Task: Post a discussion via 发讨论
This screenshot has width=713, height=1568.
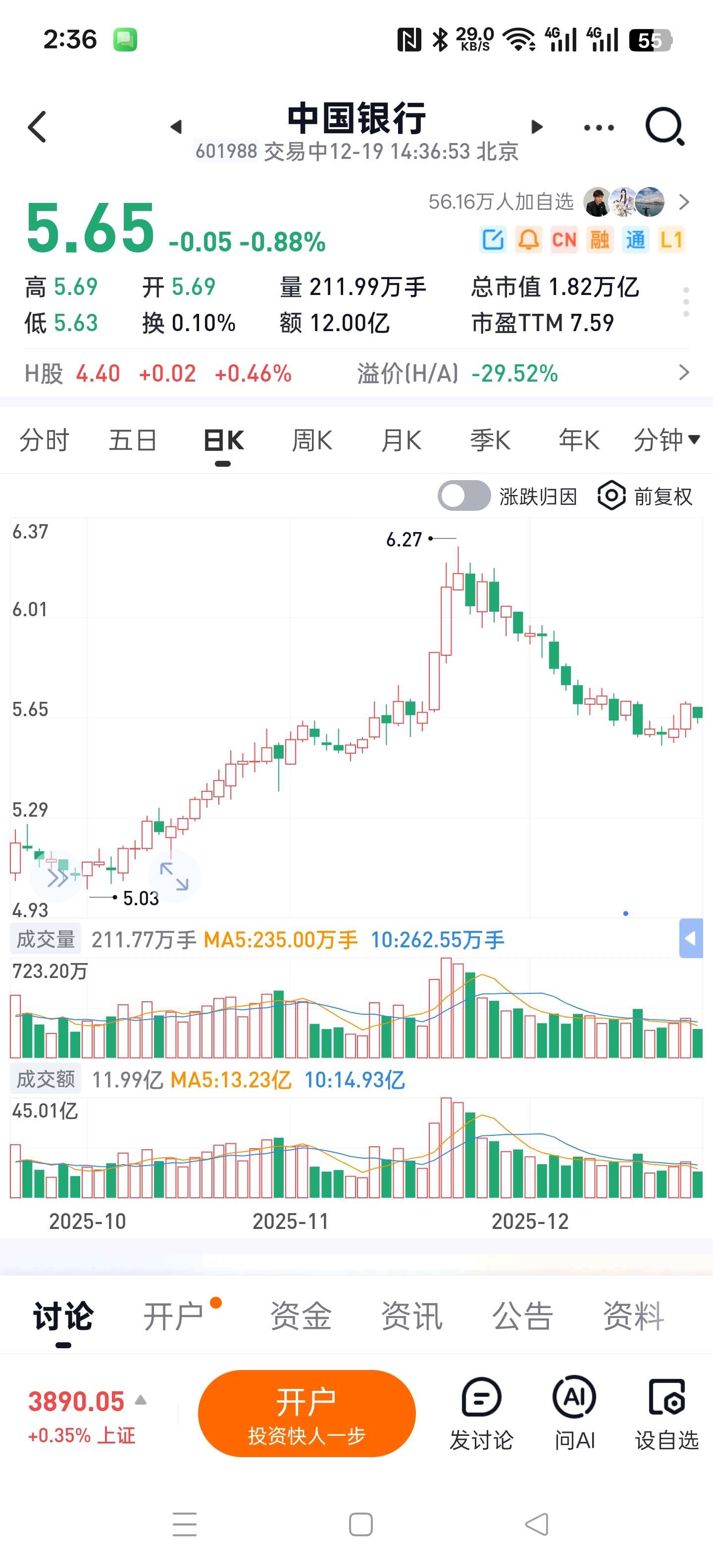Action: tap(481, 1414)
